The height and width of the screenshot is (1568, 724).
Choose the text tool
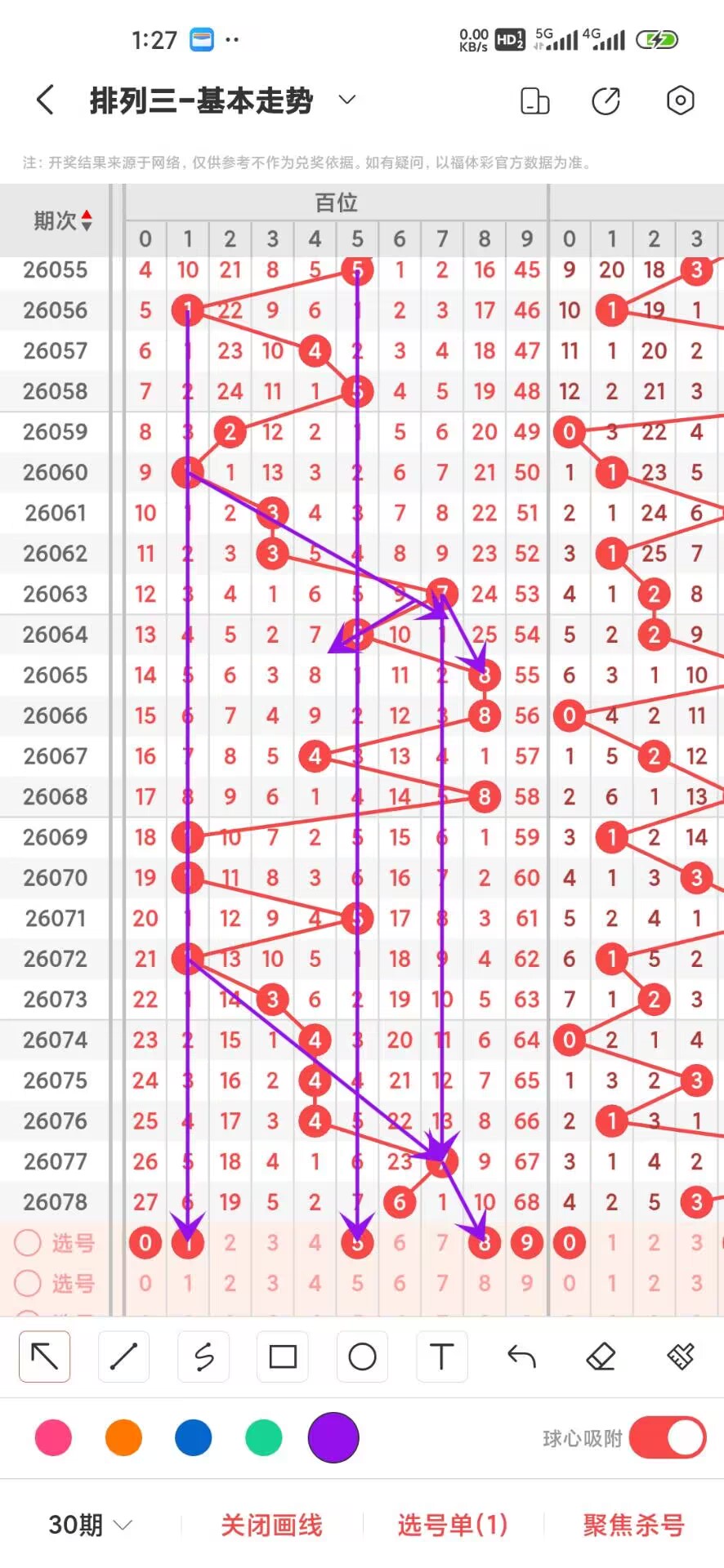point(441,1356)
